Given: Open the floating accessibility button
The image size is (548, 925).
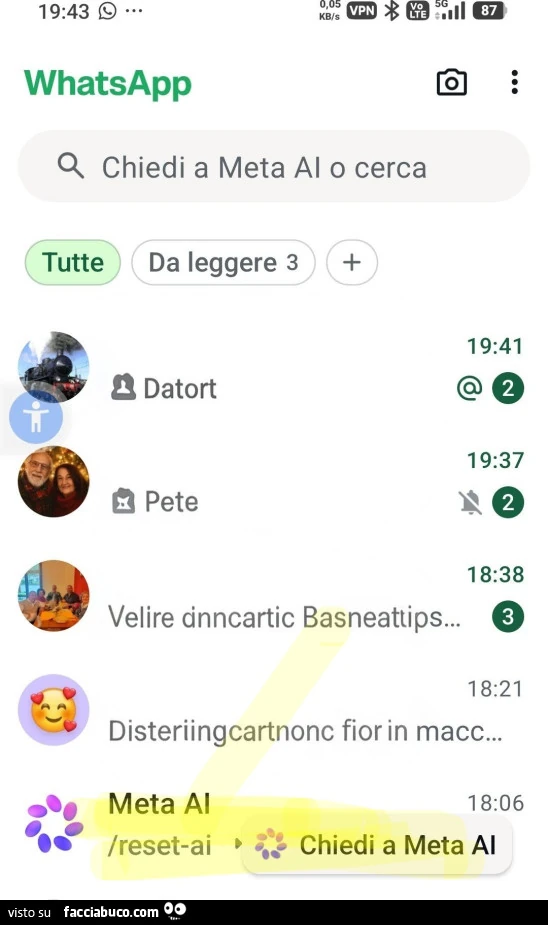Looking at the screenshot, I should [x=36, y=417].
